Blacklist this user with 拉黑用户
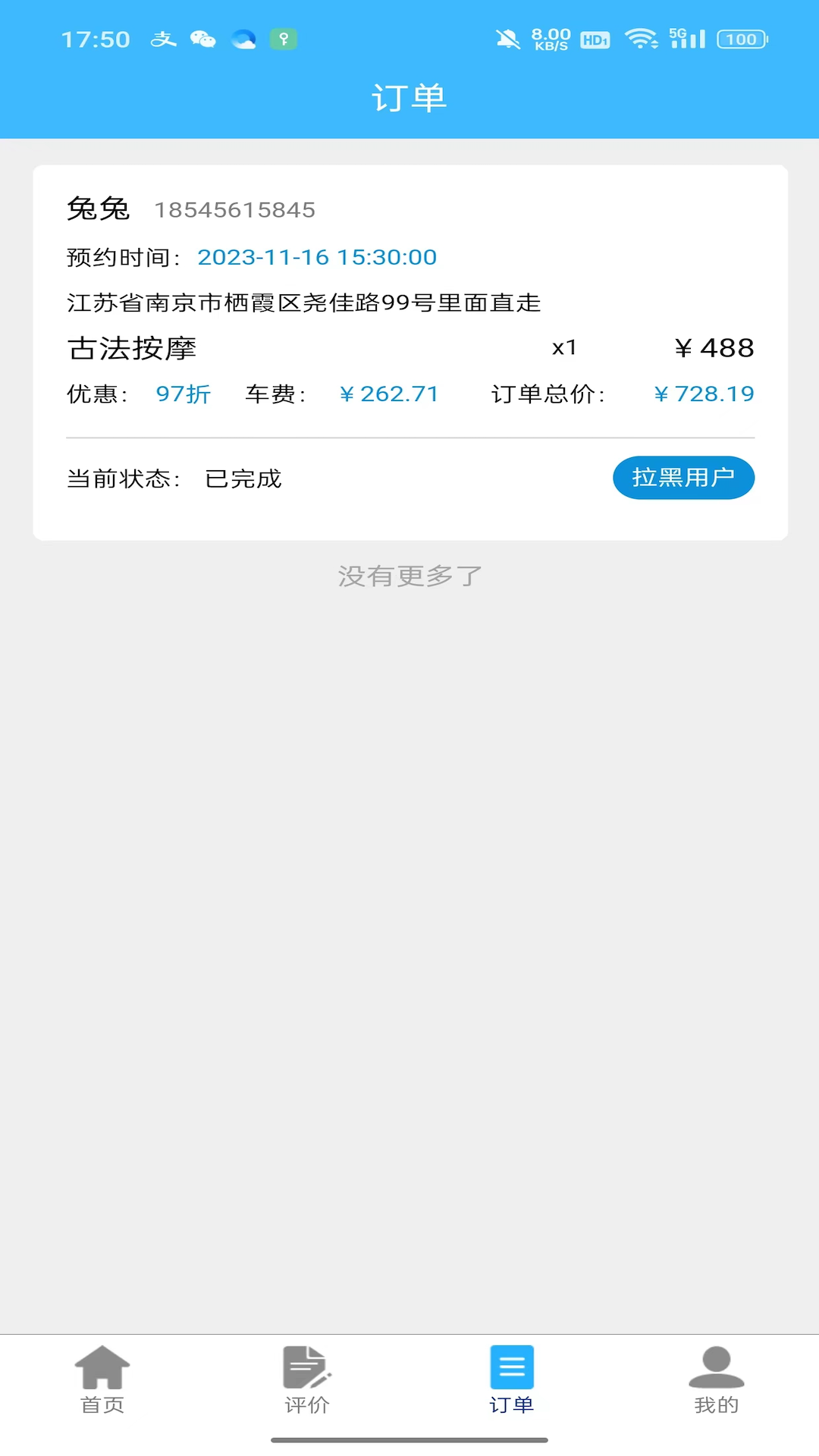This screenshot has height=1456, width=819. (x=683, y=478)
